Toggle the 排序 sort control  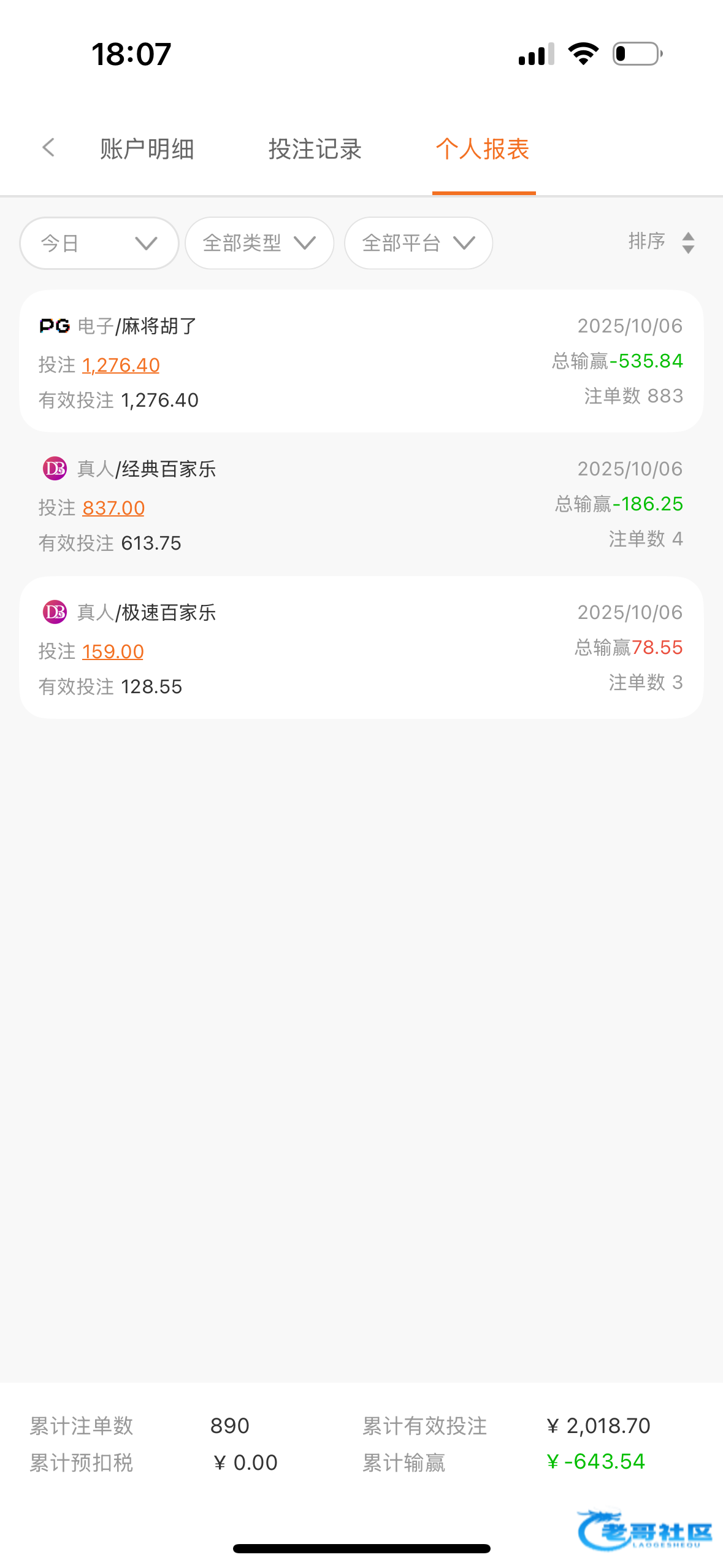pyautogui.click(x=662, y=242)
